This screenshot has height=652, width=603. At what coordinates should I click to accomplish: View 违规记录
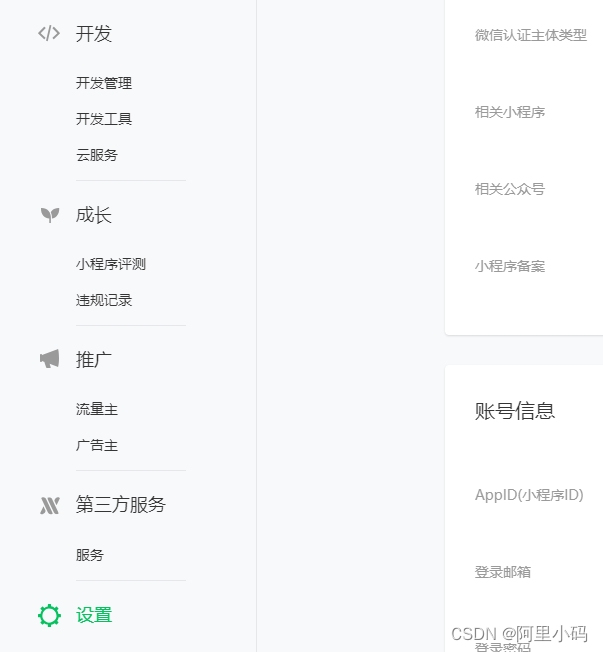[104, 300]
